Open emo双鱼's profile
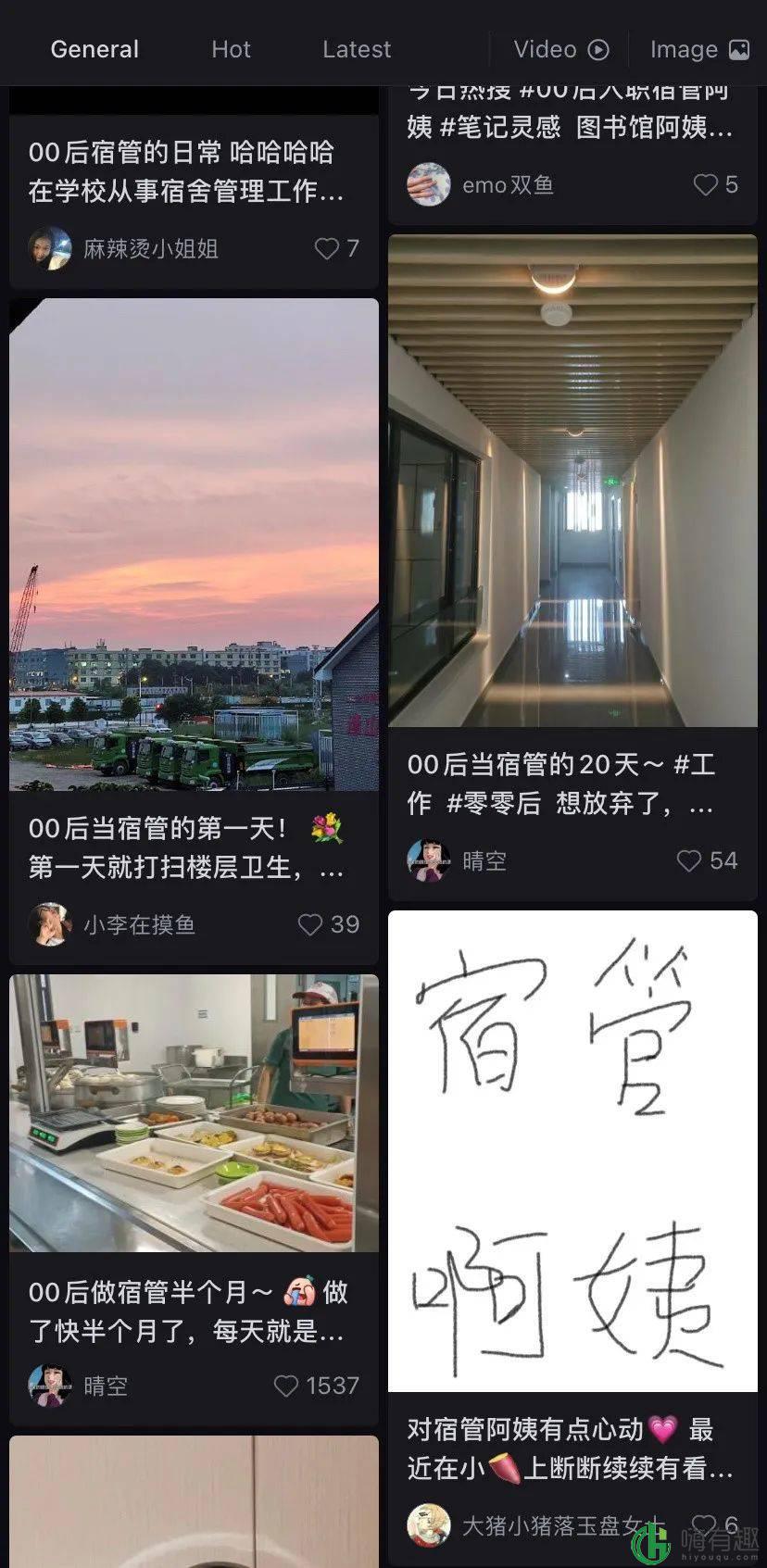Image resolution: width=767 pixels, height=1568 pixels. (429, 184)
